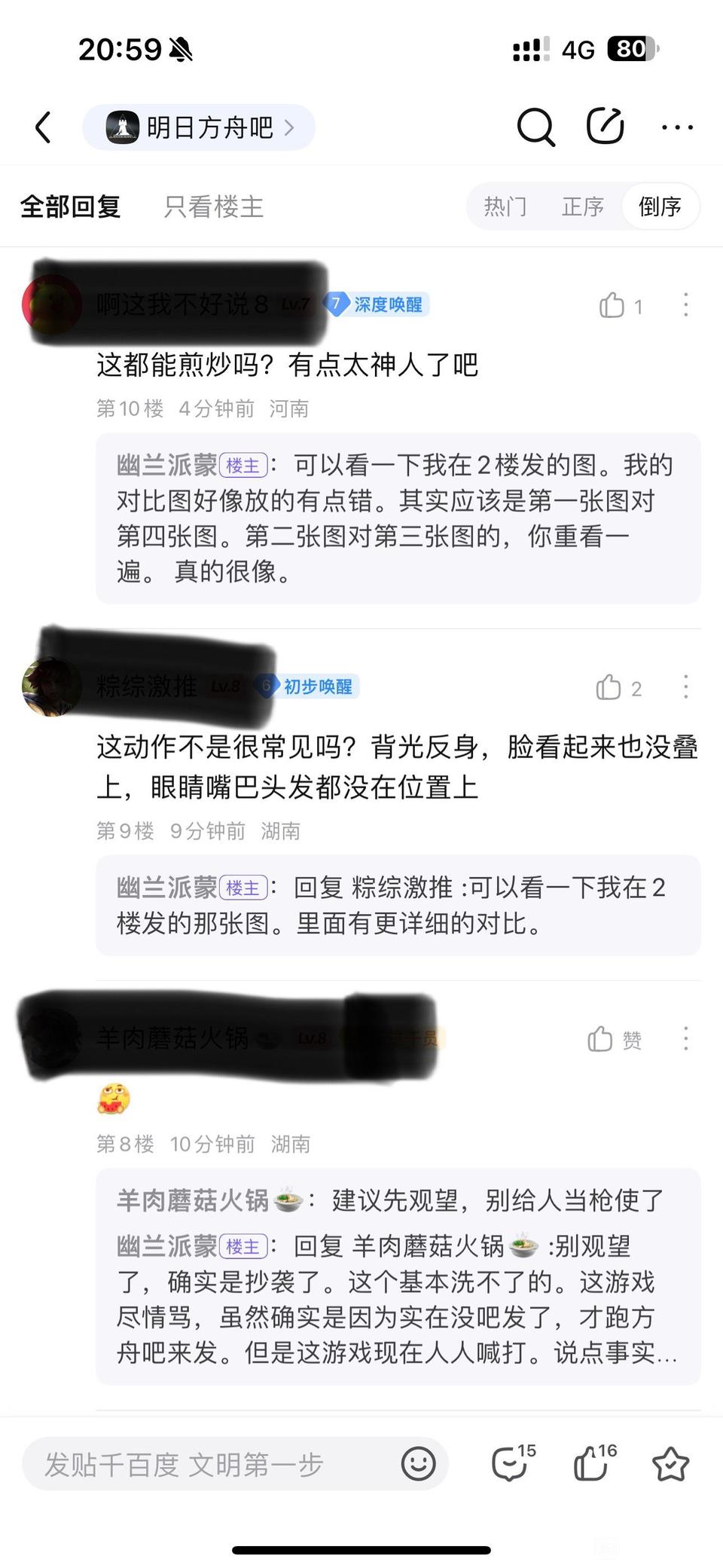Tap the edit/share post icon

pyautogui.click(x=606, y=126)
